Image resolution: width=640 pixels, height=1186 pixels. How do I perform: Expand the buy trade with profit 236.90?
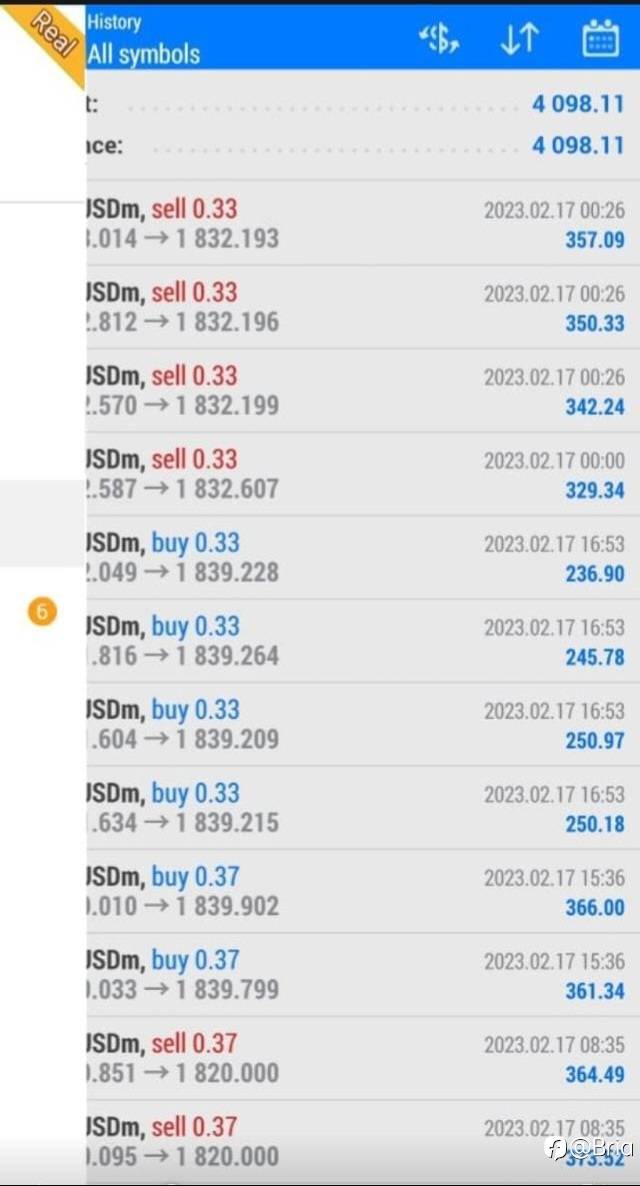point(363,557)
